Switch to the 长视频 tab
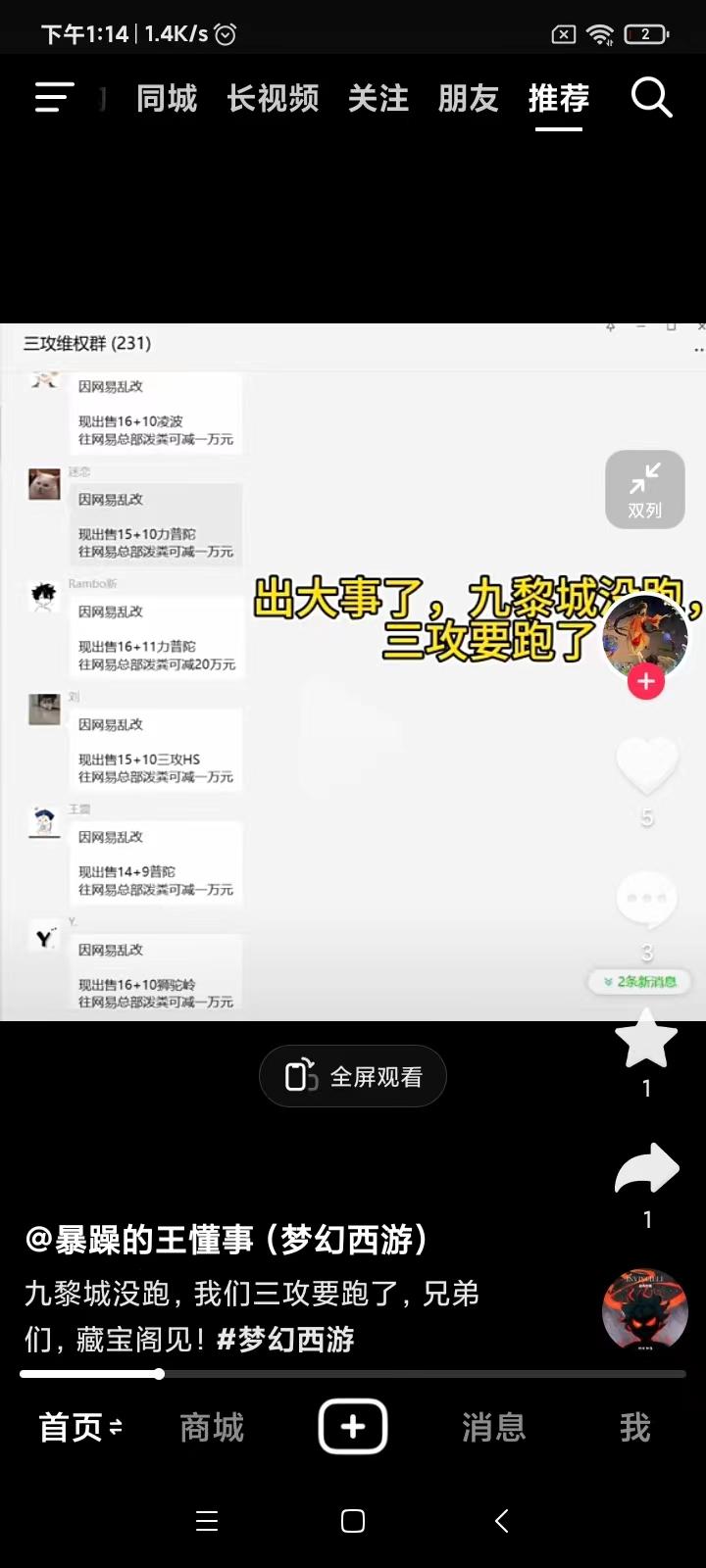This screenshot has width=706, height=1568. coord(273,98)
